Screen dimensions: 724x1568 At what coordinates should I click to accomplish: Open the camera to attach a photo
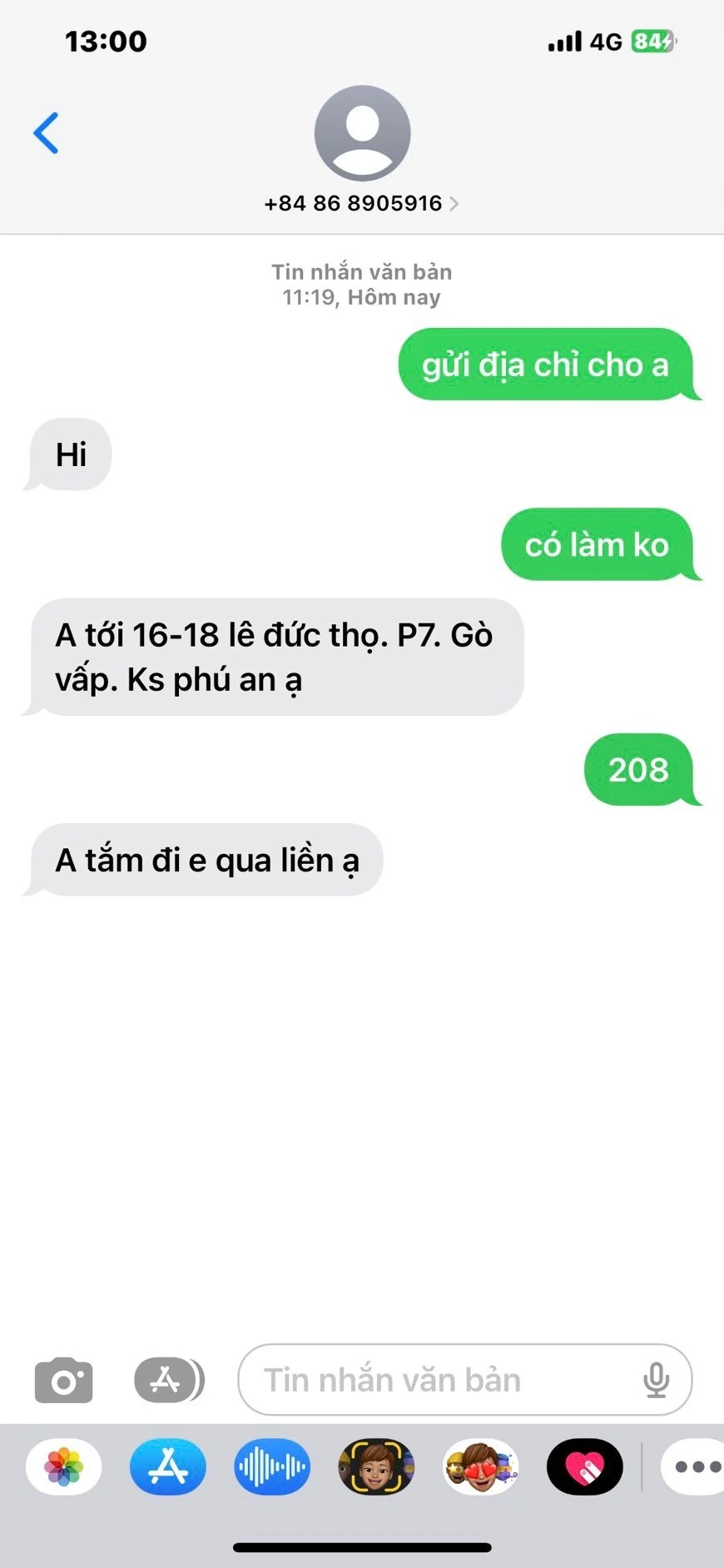pyautogui.click(x=63, y=1381)
